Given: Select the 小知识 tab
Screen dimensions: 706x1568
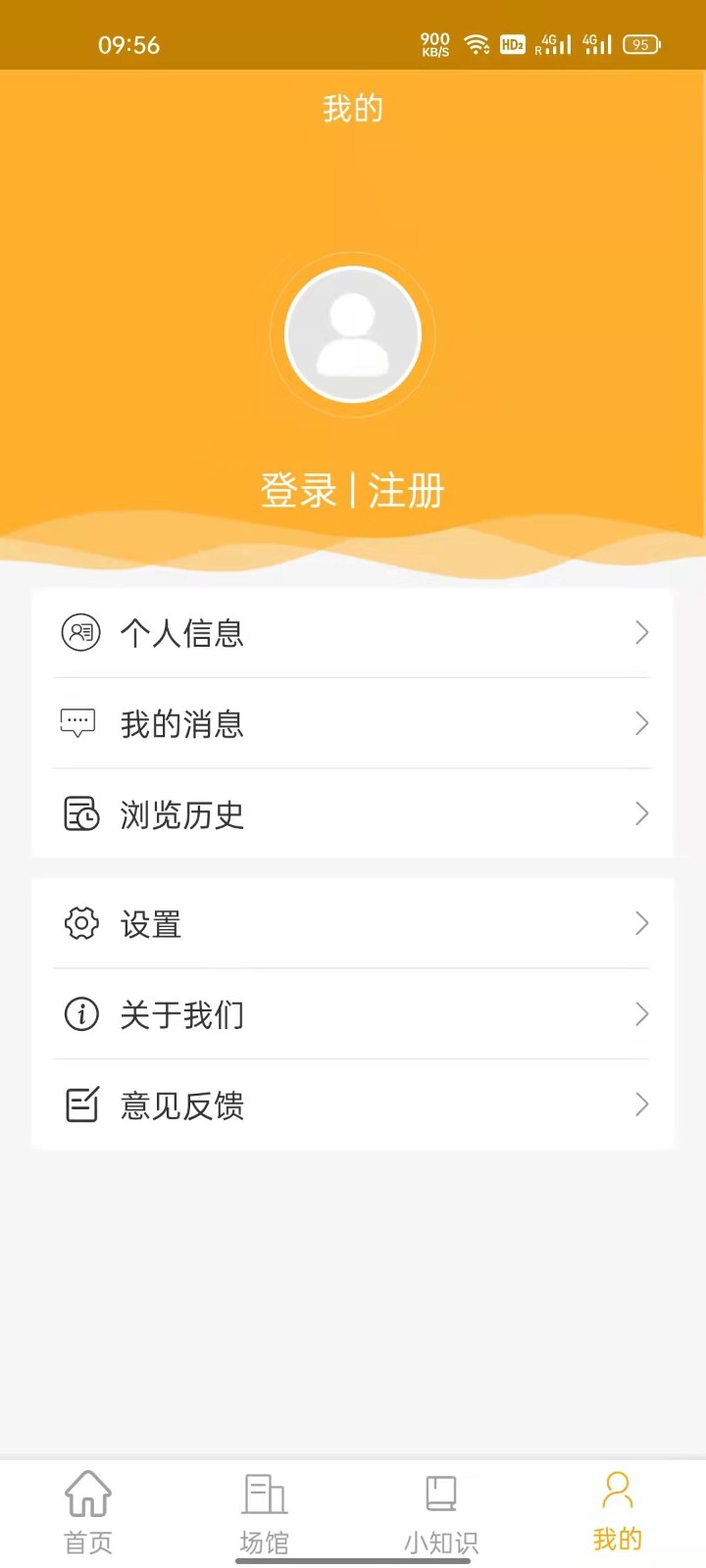Looking at the screenshot, I should pyautogui.click(x=441, y=1514).
